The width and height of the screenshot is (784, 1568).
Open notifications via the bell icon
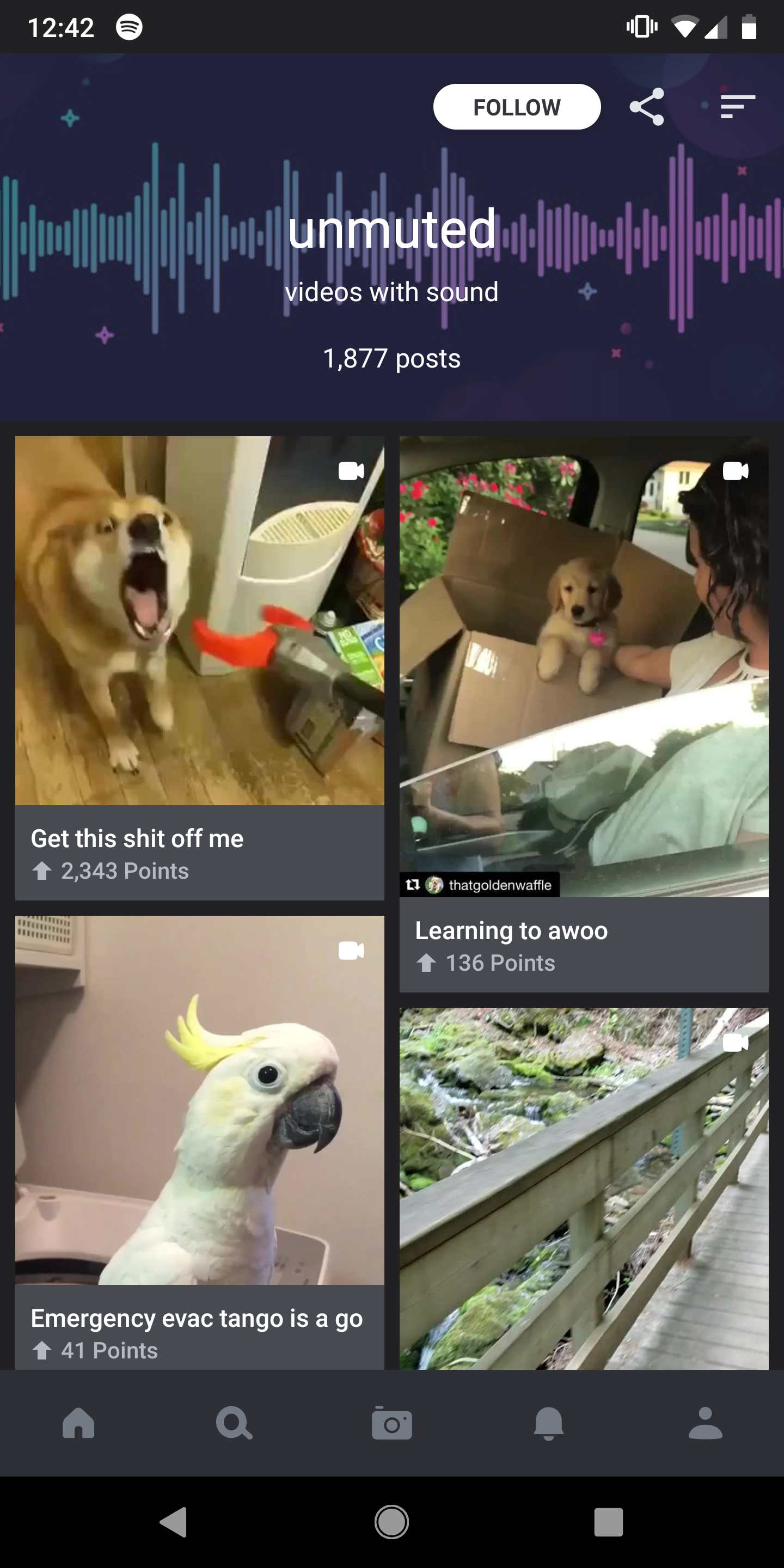(548, 1424)
